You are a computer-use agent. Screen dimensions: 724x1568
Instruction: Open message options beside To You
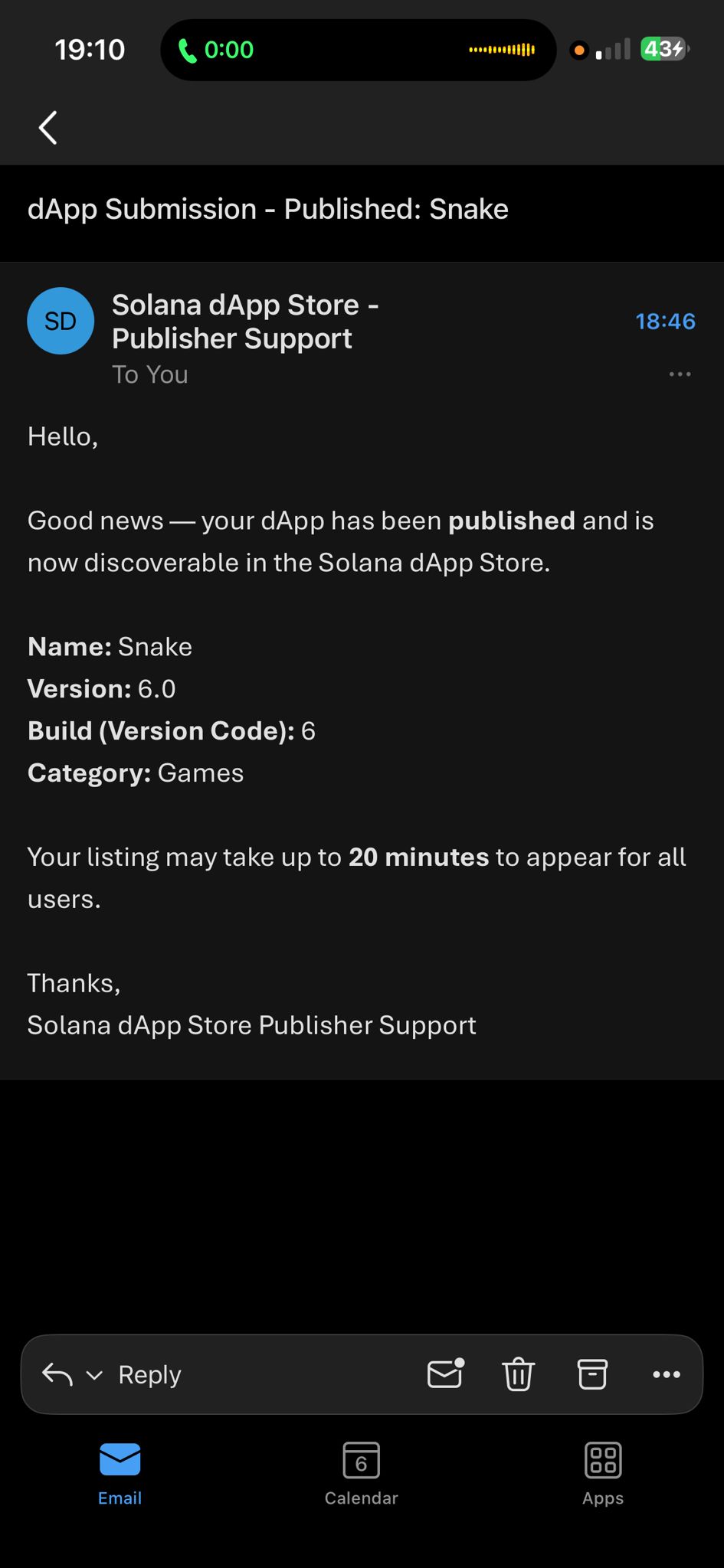pyautogui.click(x=680, y=374)
